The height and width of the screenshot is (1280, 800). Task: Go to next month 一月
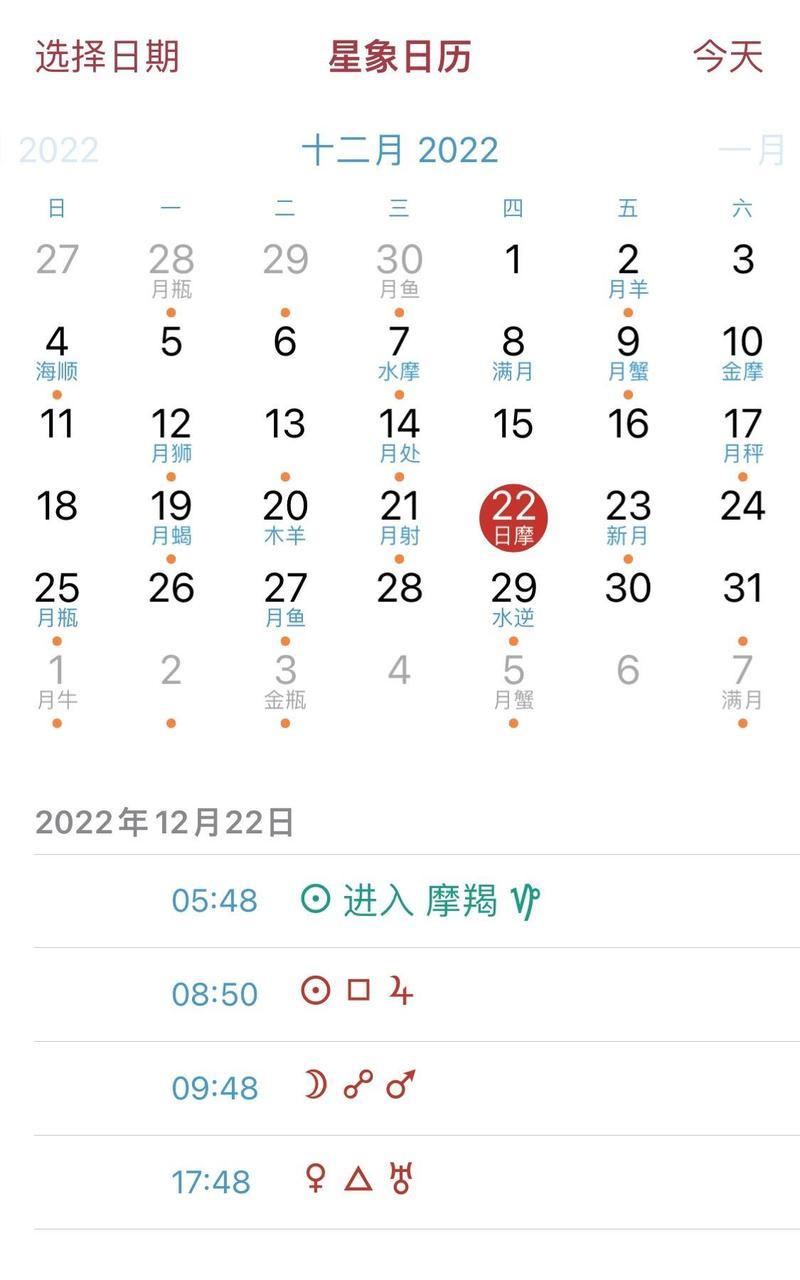point(754,150)
